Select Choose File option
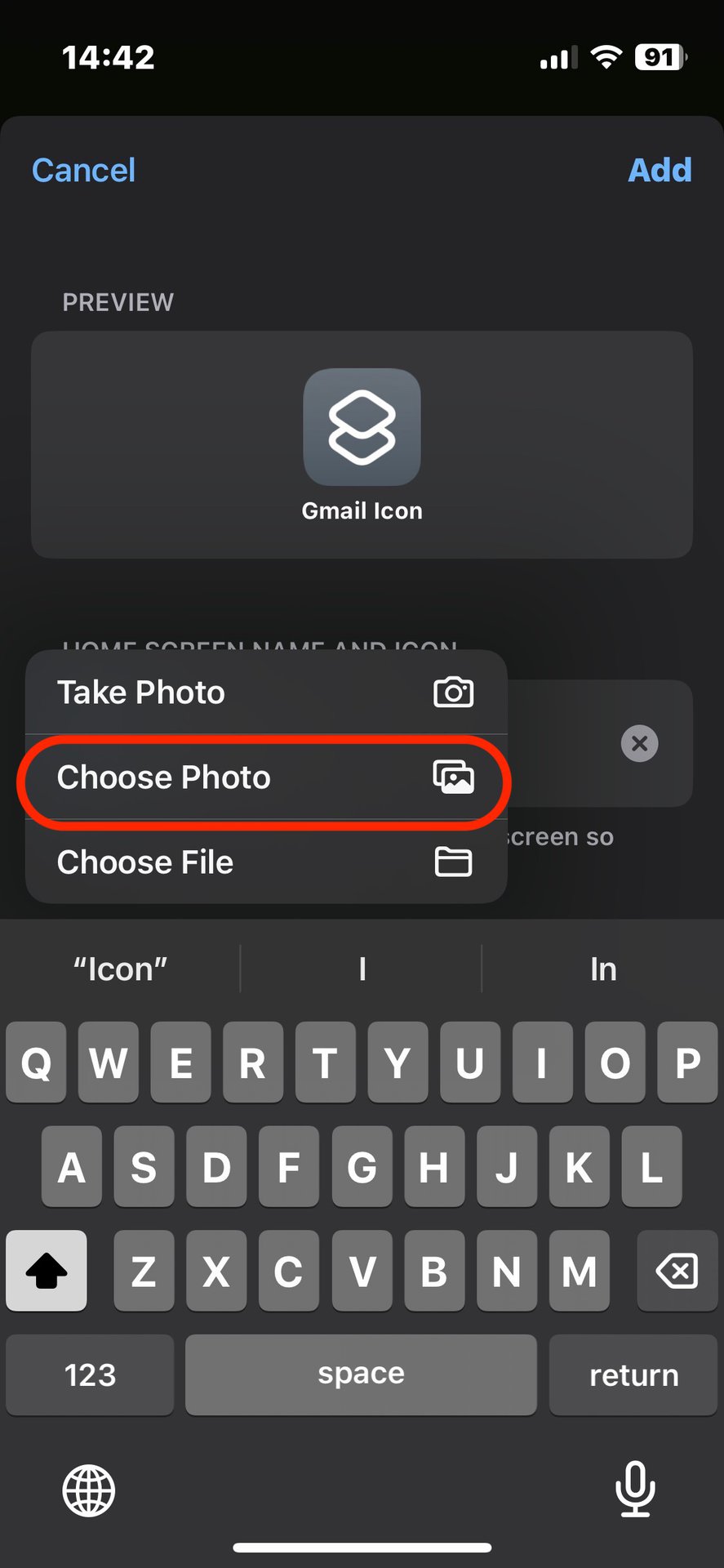Screen dimensions: 724x1568 pos(265,862)
